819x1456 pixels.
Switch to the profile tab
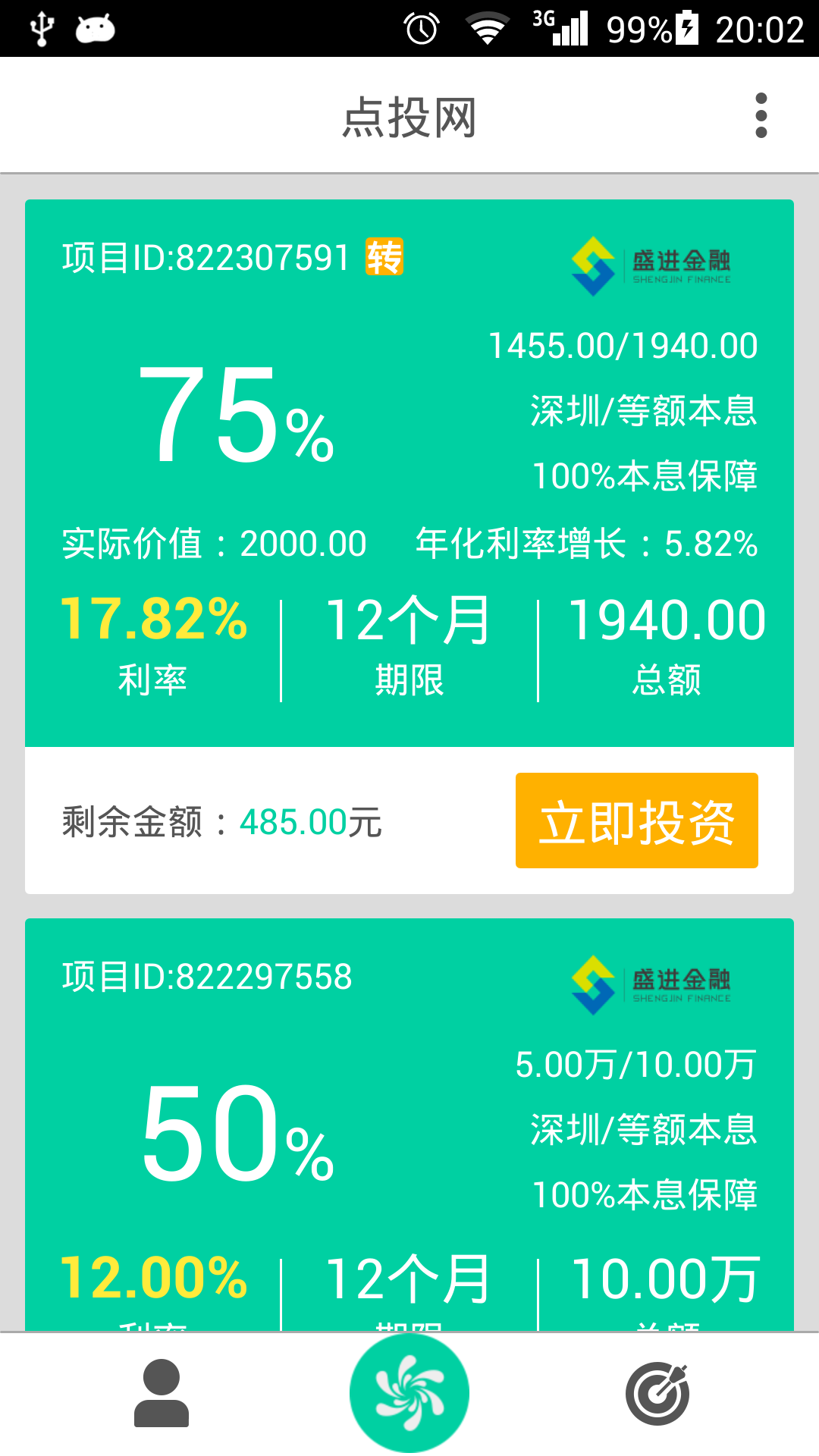pos(162,1394)
